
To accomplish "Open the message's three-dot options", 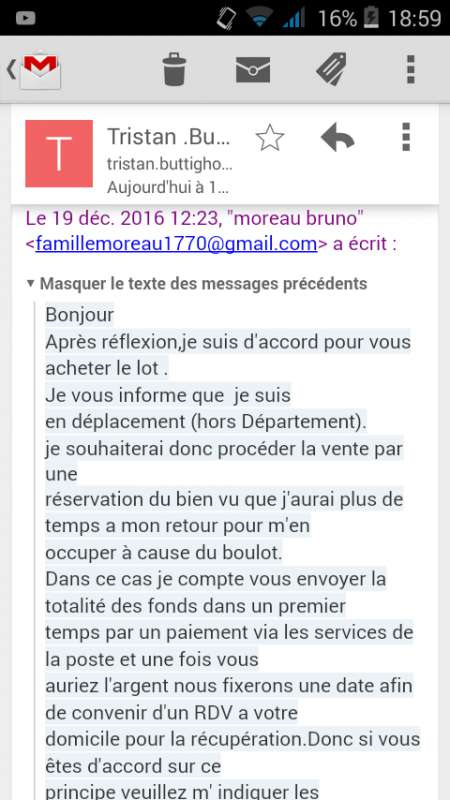I will click(406, 137).
